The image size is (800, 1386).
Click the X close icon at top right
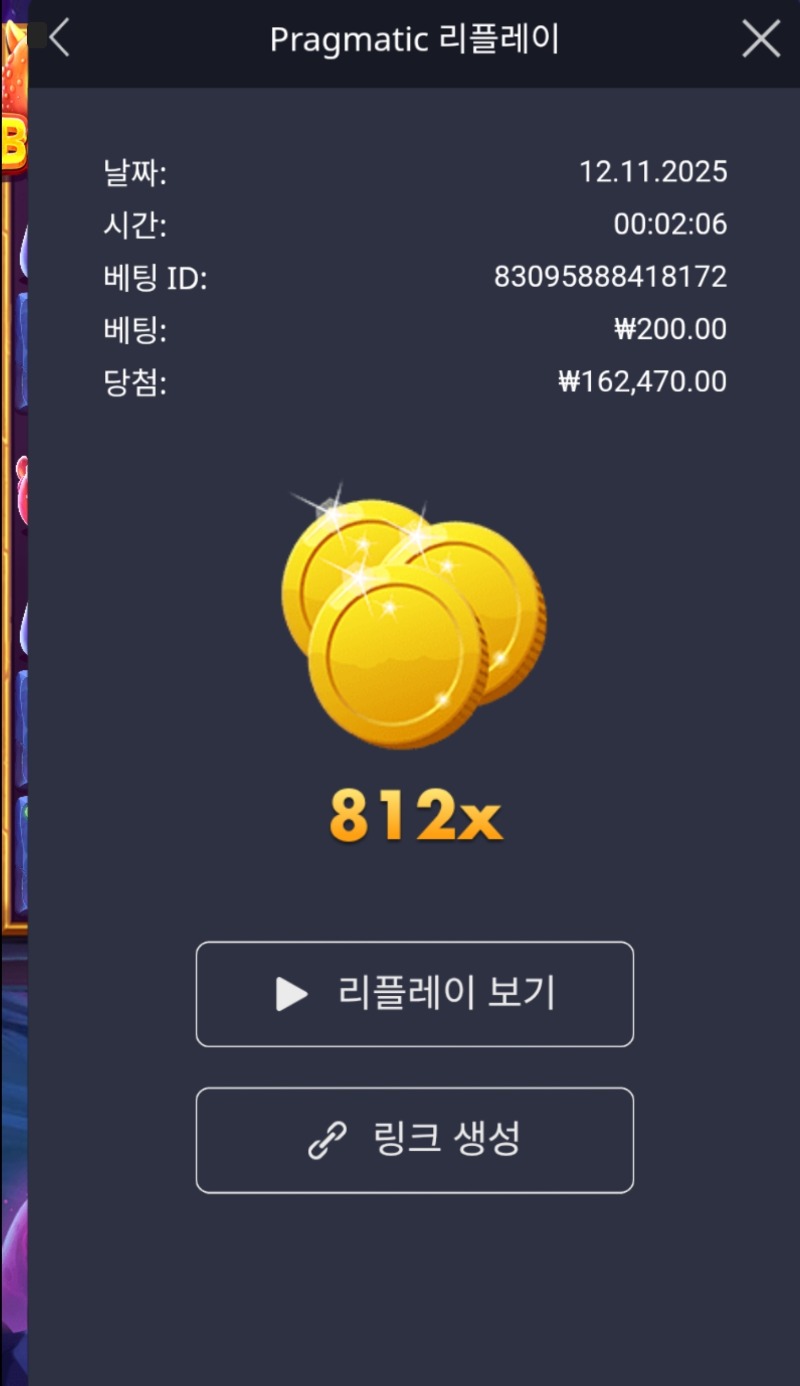[761, 38]
